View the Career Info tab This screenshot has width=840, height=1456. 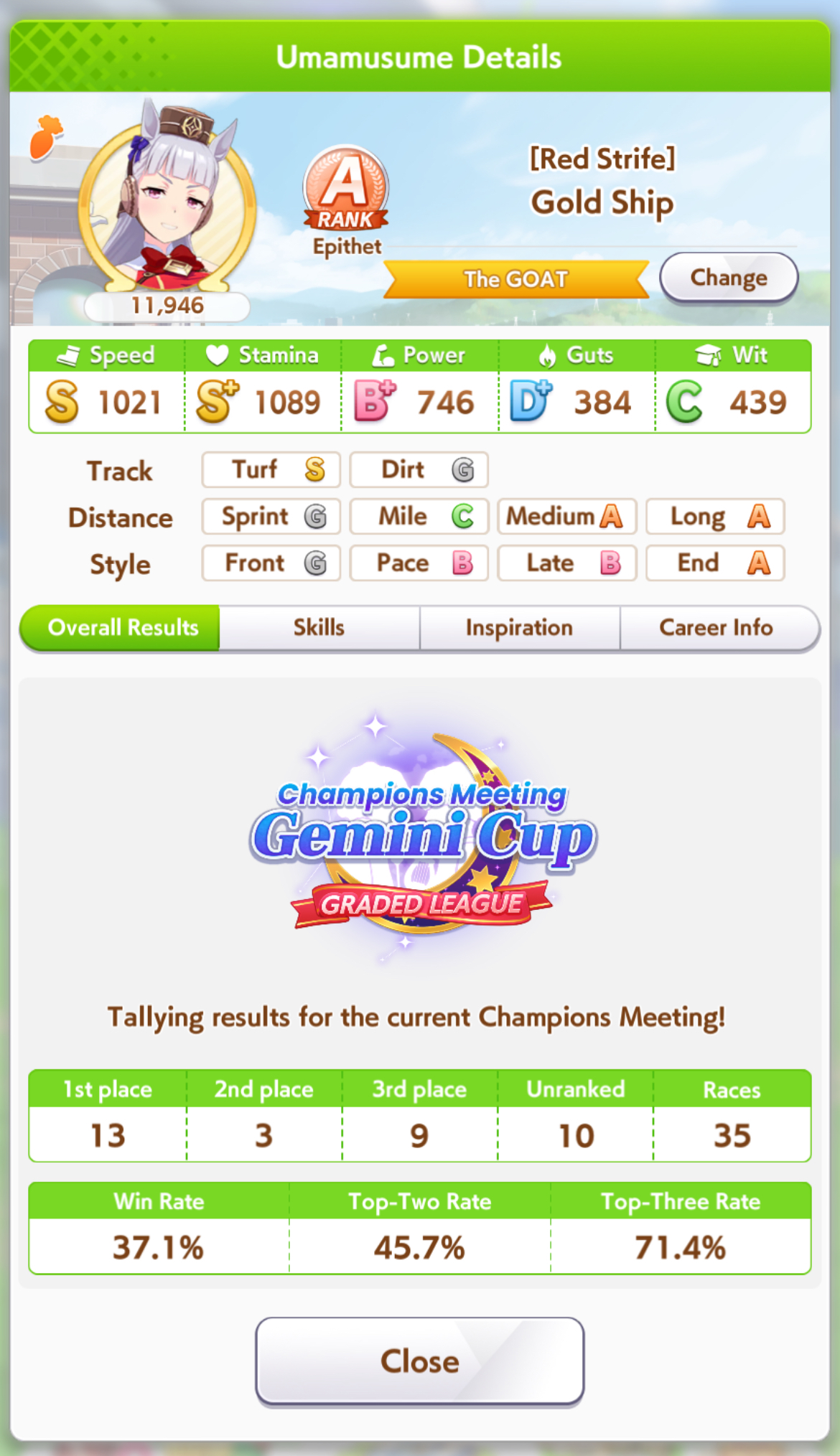[x=717, y=628]
